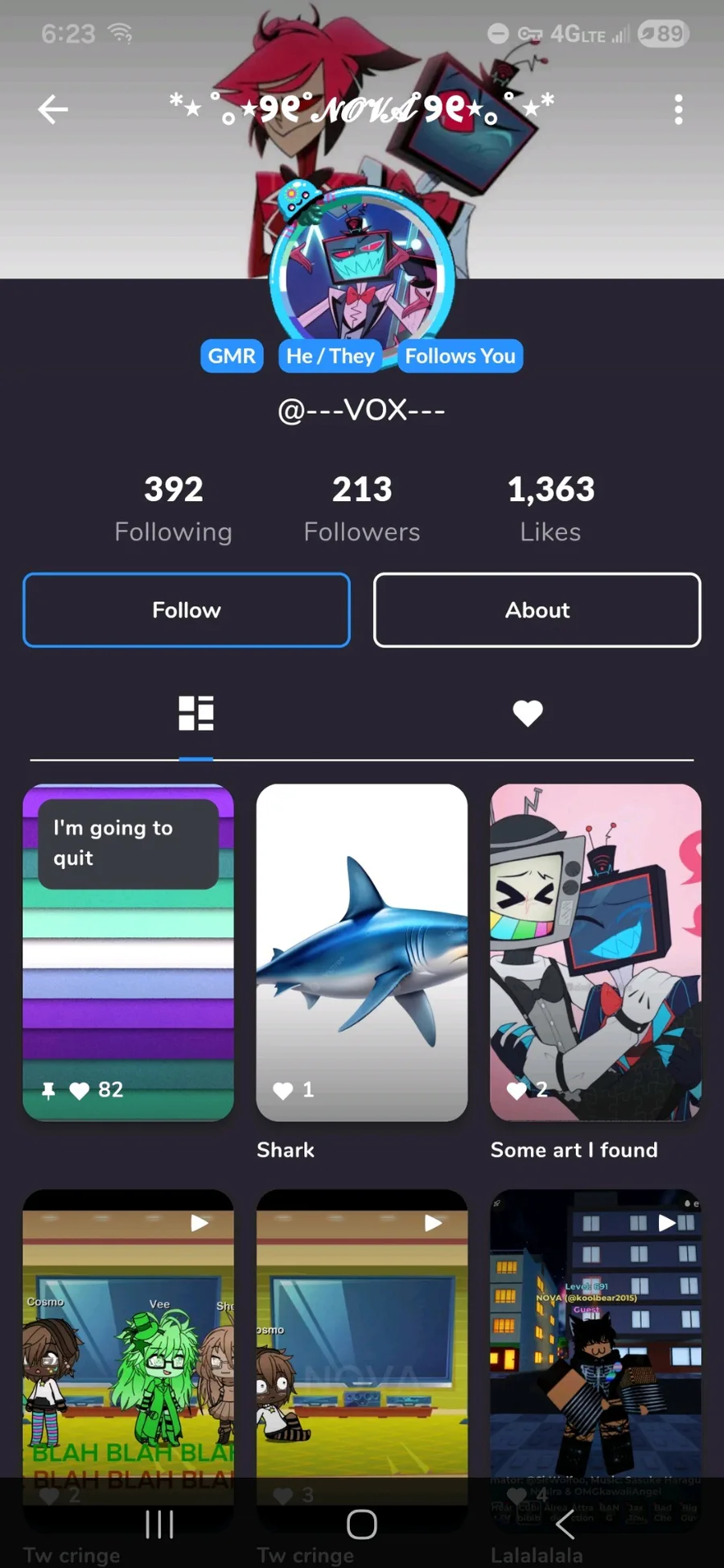Follow the @---VOX--- profile
Viewport: 724px width, 1568px height.
(187, 610)
